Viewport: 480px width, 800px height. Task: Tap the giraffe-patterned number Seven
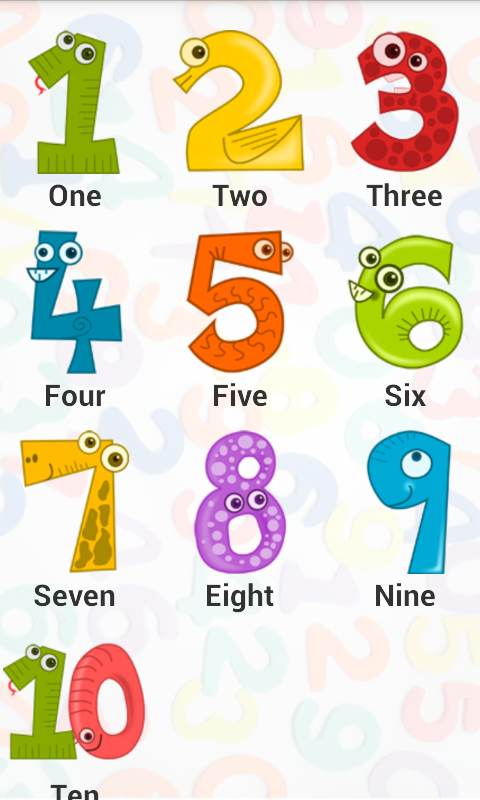tap(74, 501)
